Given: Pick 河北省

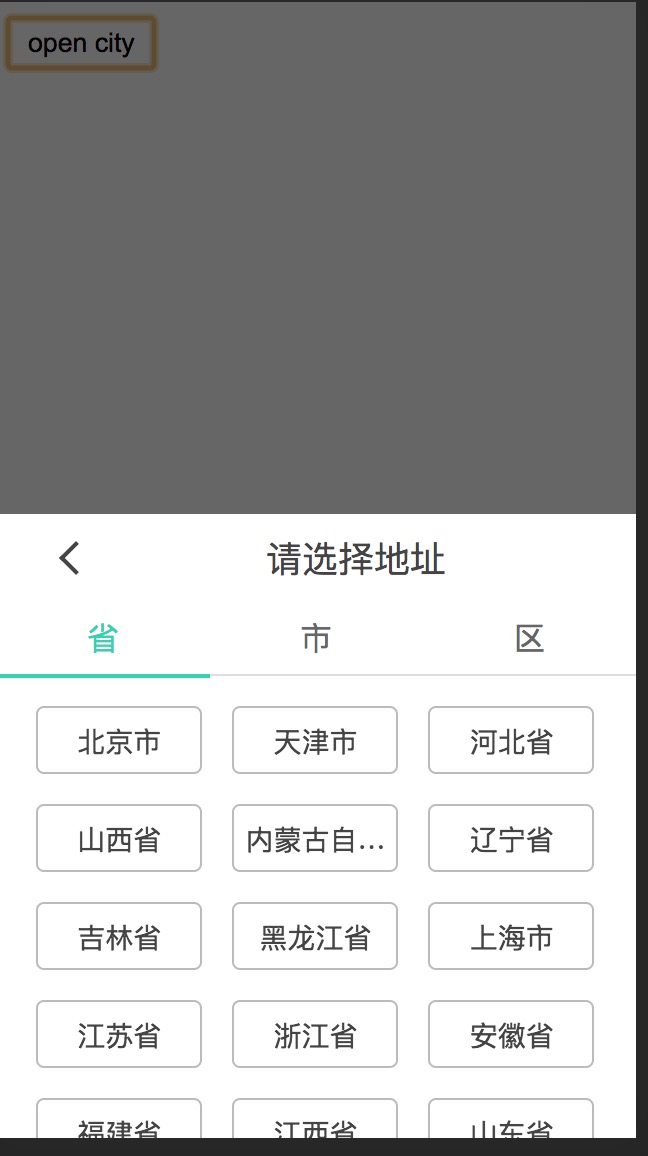Looking at the screenshot, I should tap(511, 740).
